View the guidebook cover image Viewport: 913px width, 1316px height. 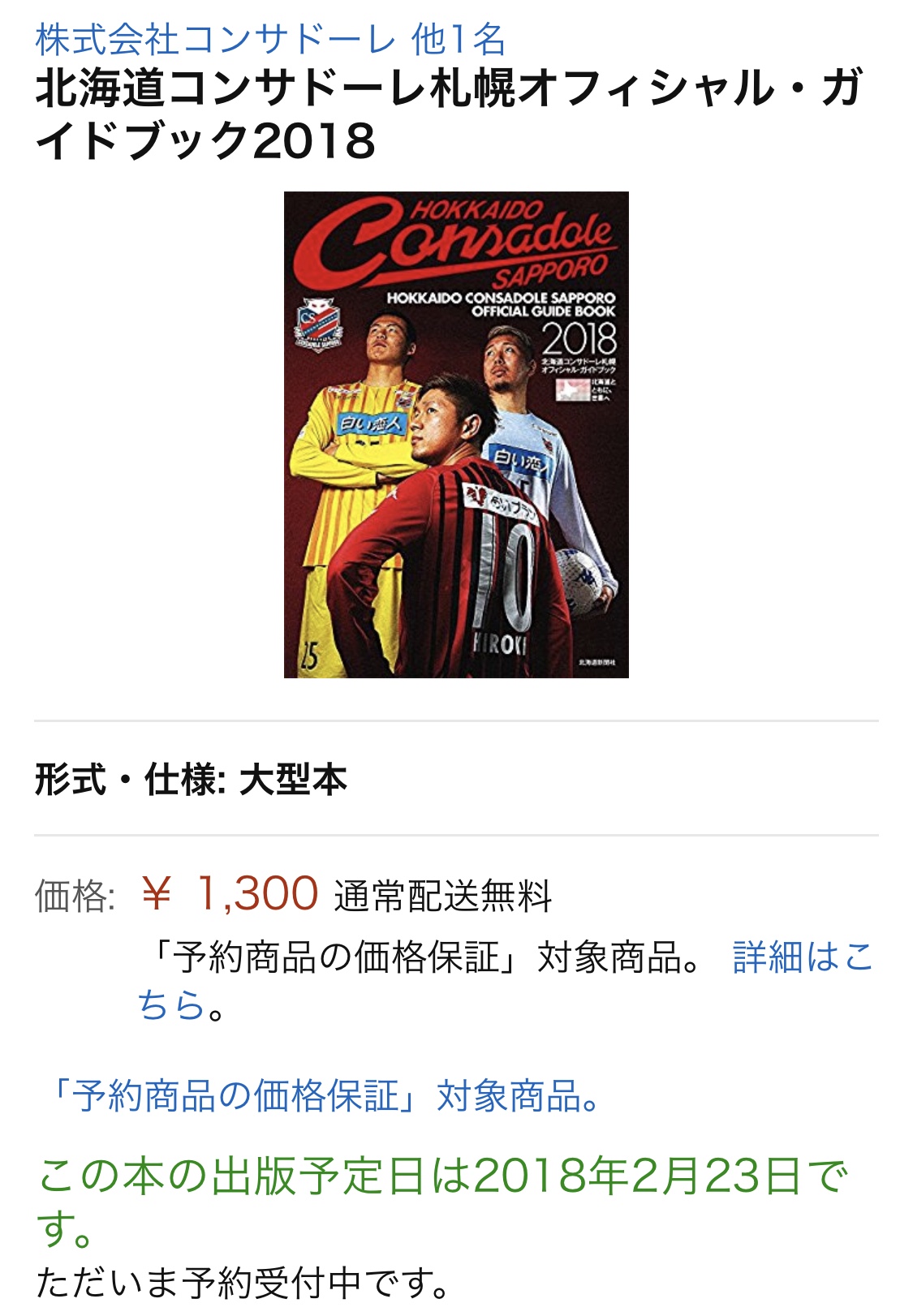(456, 435)
